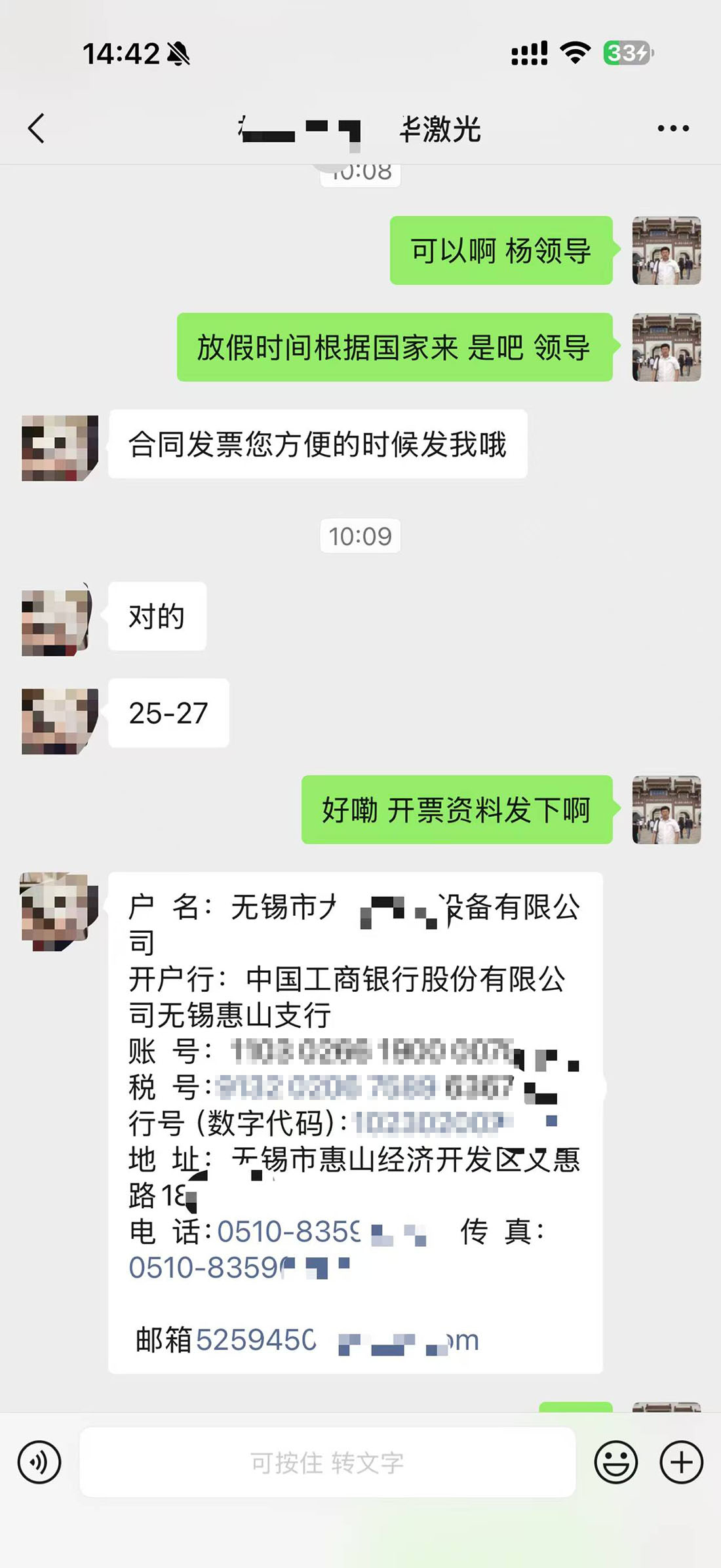Switch input mode with the voice icon
Screen dimensions: 721x1568
(x=39, y=1462)
